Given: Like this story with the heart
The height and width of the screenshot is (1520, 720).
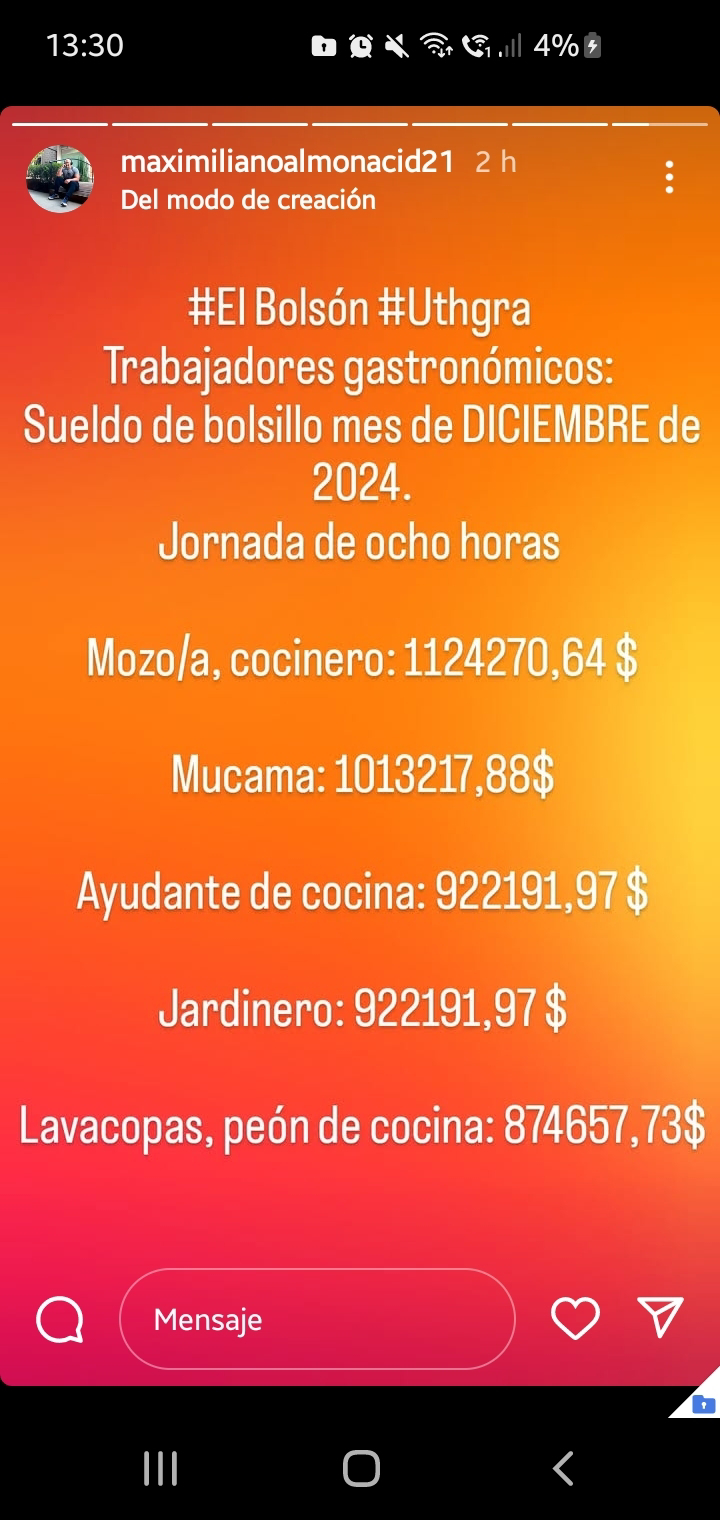Looking at the screenshot, I should [x=575, y=1319].
